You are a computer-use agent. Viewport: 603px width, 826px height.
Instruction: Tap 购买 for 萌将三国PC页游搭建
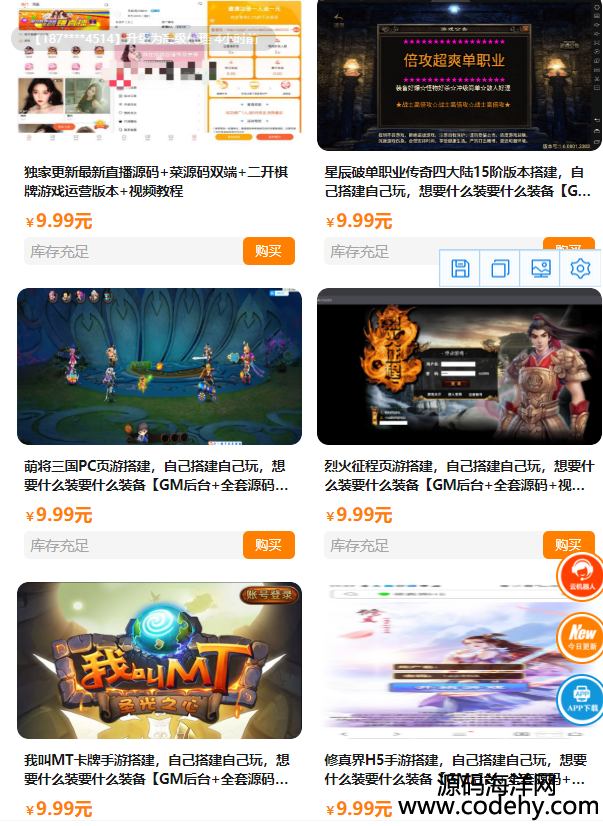[268, 545]
